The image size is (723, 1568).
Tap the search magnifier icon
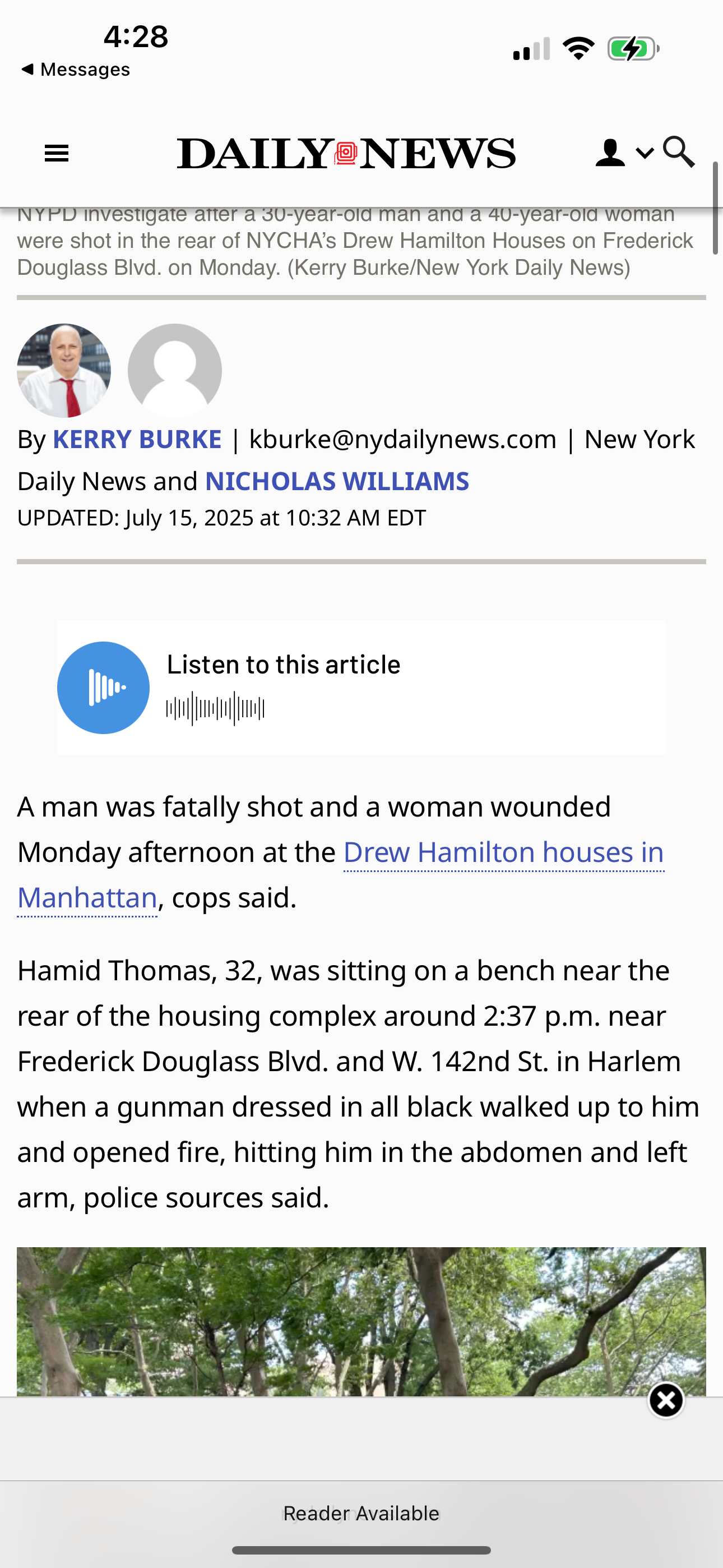click(x=679, y=151)
